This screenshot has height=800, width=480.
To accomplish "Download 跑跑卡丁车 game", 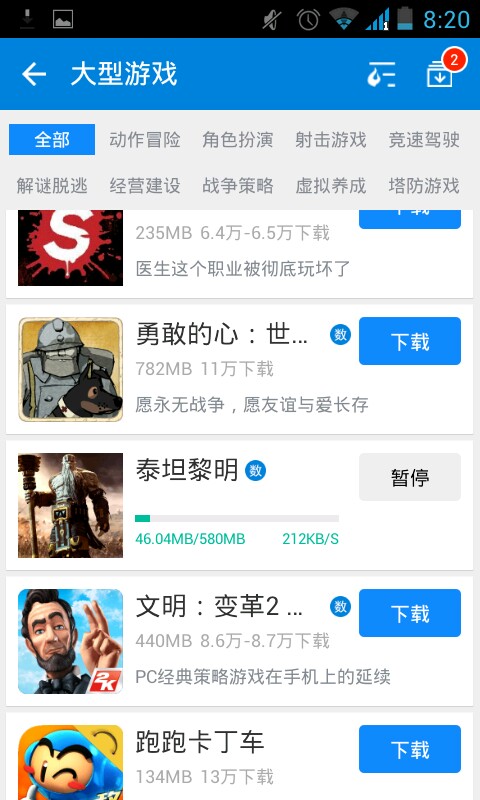I will 410,749.
